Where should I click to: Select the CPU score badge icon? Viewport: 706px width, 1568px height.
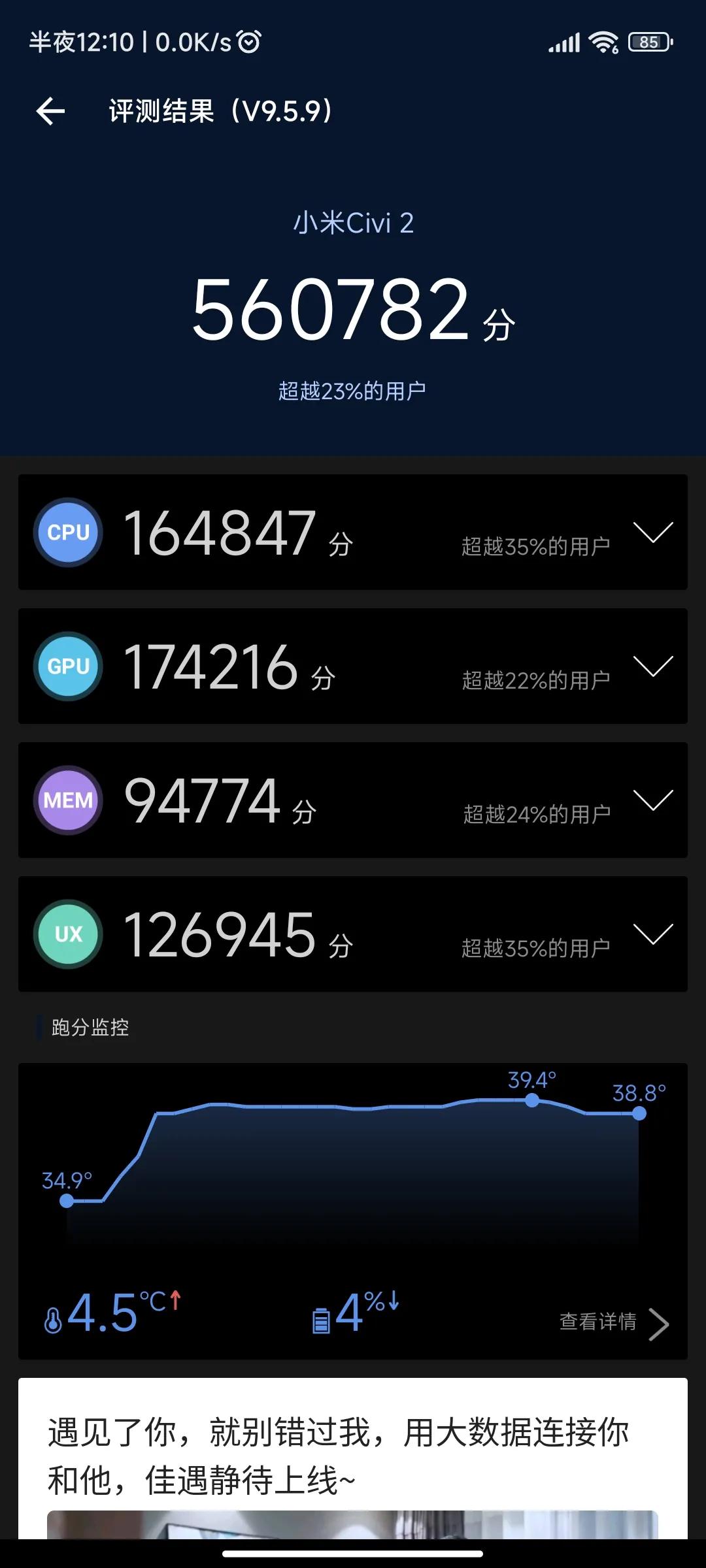pos(67,532)
